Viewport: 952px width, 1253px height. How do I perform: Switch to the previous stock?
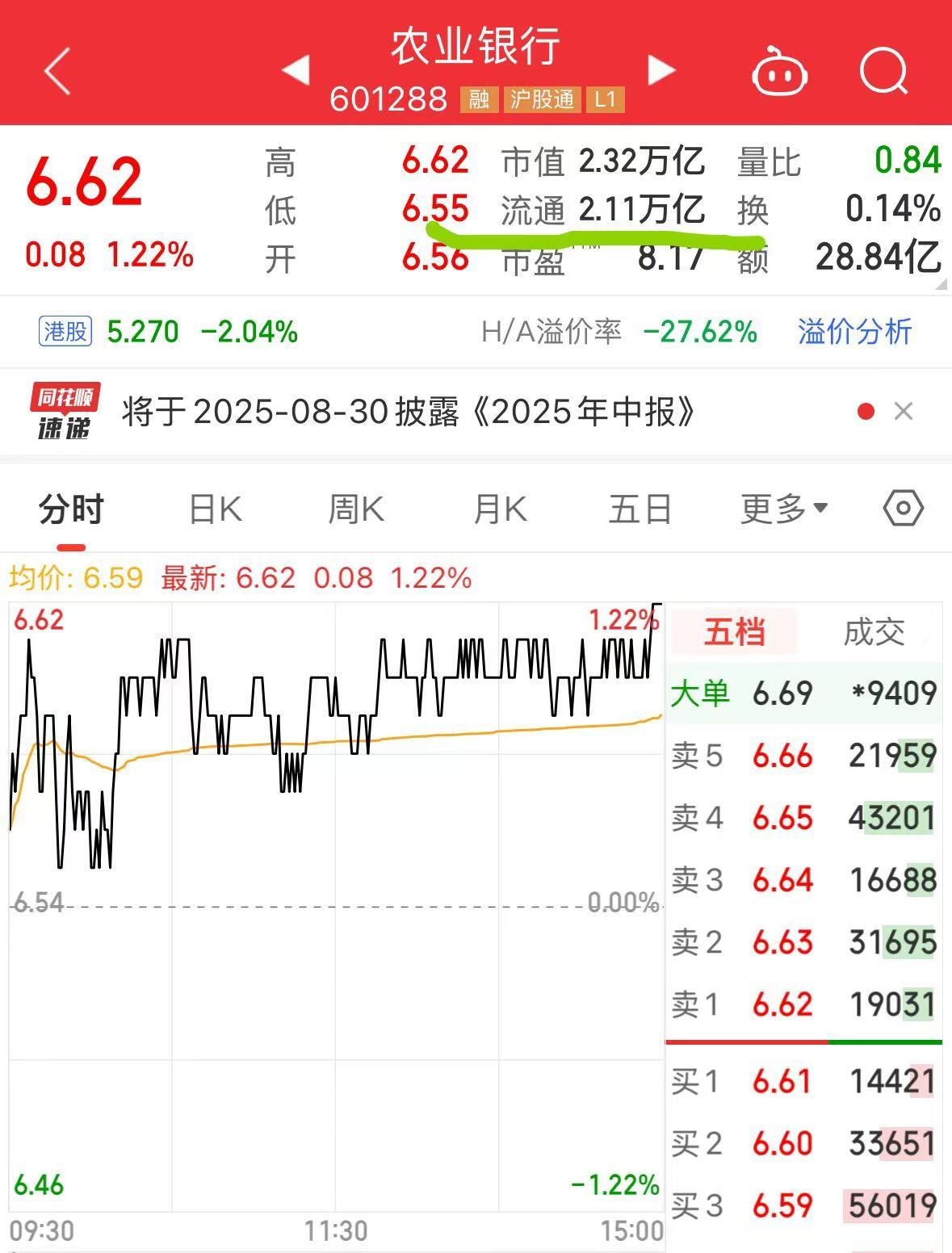(296, 70)
